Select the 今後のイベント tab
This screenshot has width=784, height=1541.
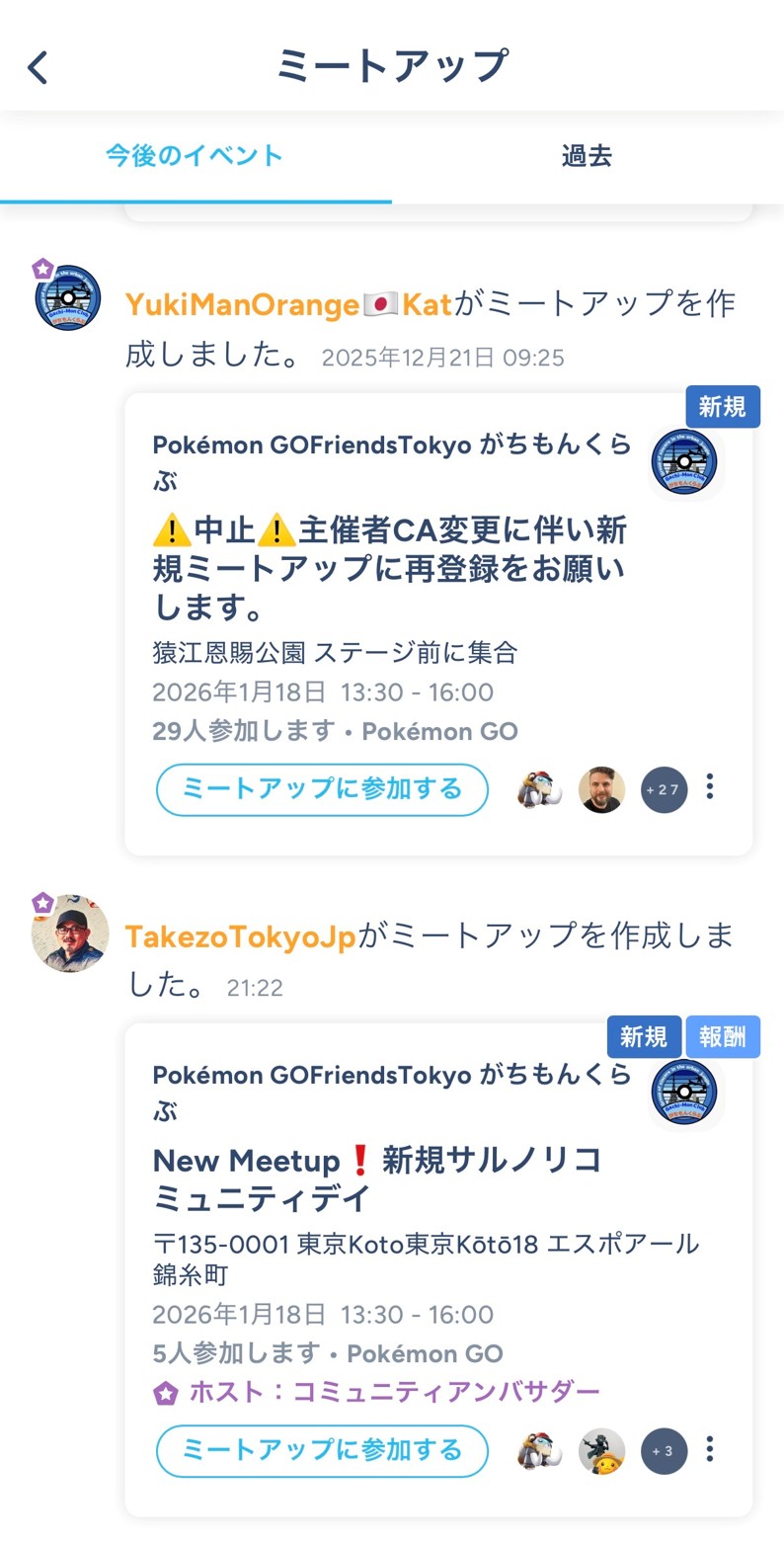point(195,156)
